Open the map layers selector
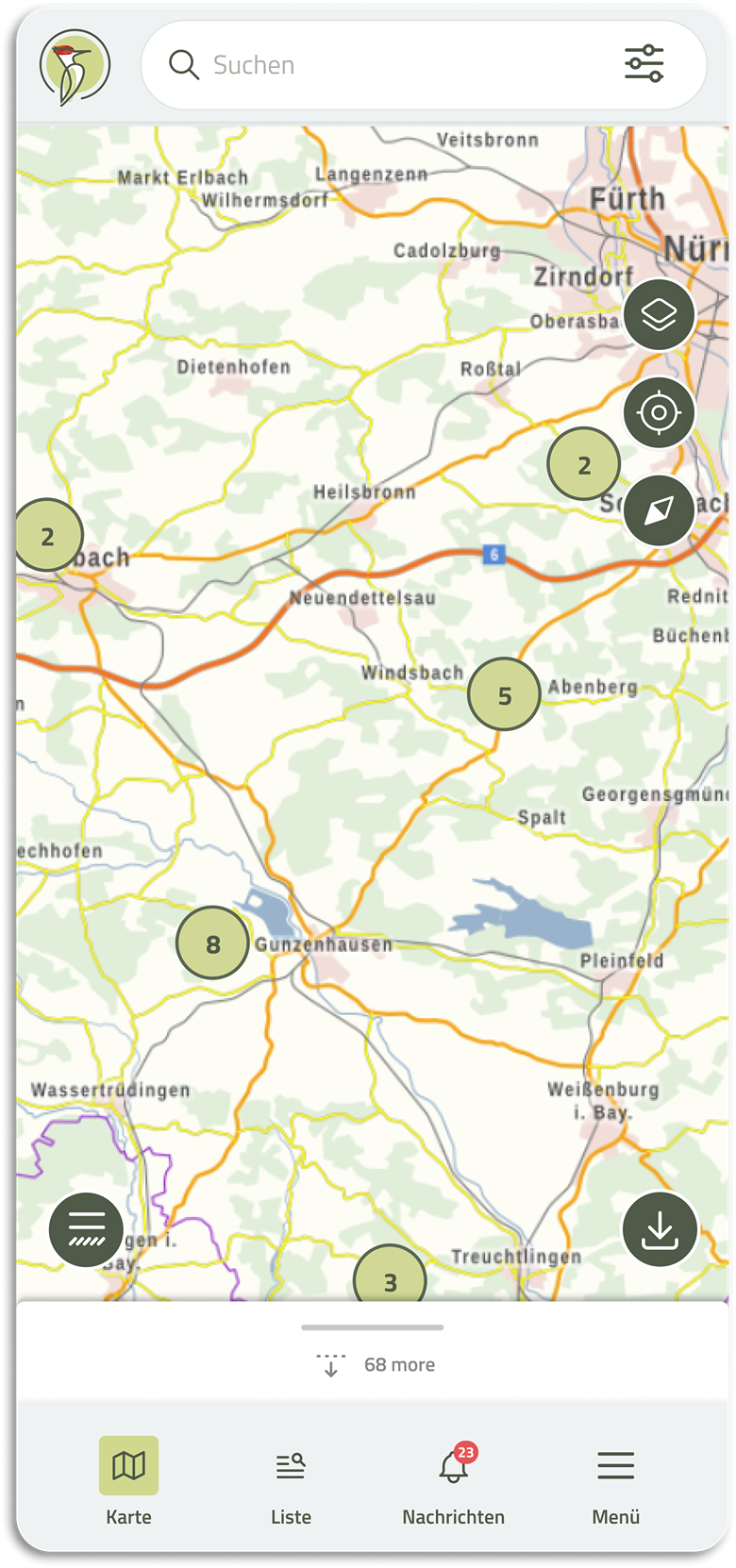Screen dimensions: 736x1568 [x=659, y=315]
